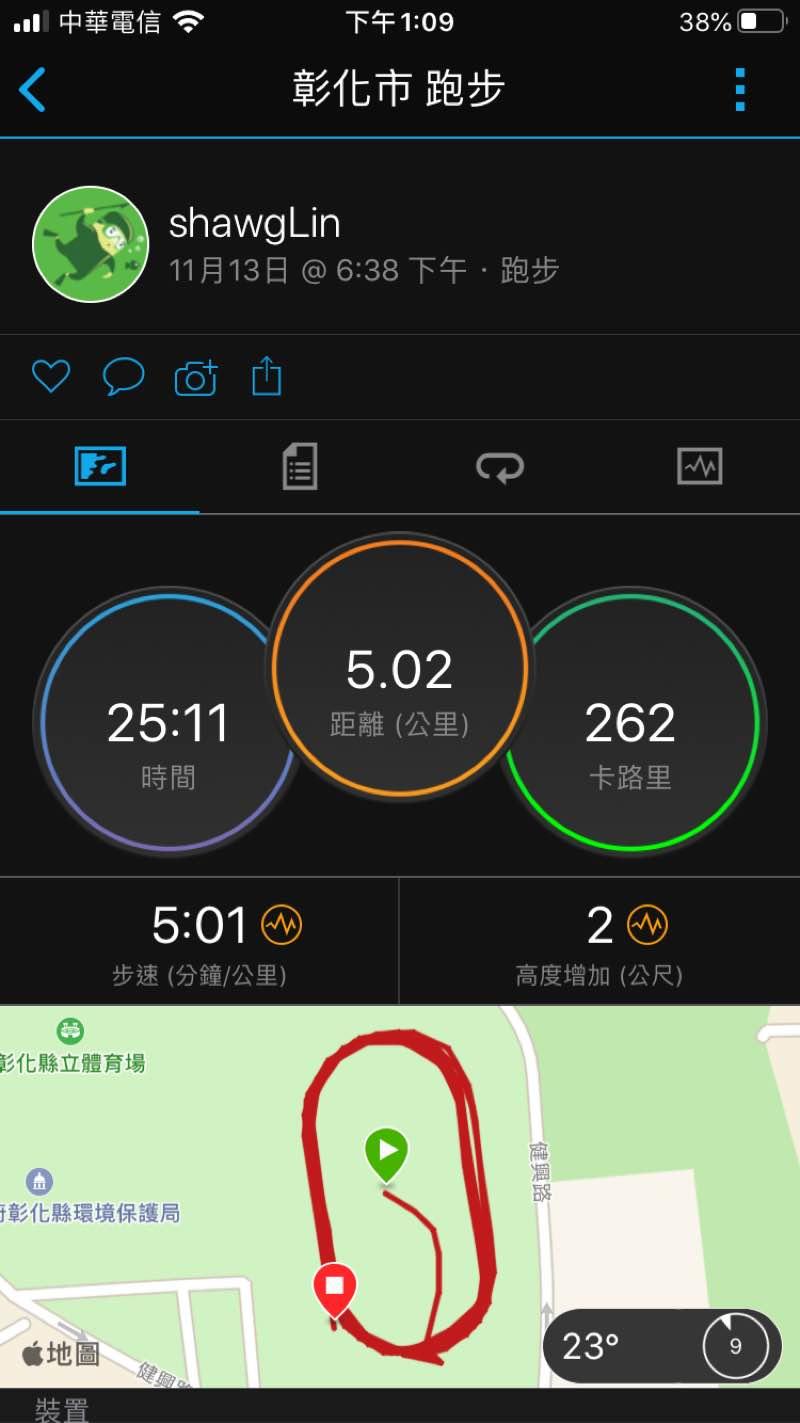This screenshot has width=800, height=1423.
Task: Open the three-dot overflow menu
Action: [740, 90]
